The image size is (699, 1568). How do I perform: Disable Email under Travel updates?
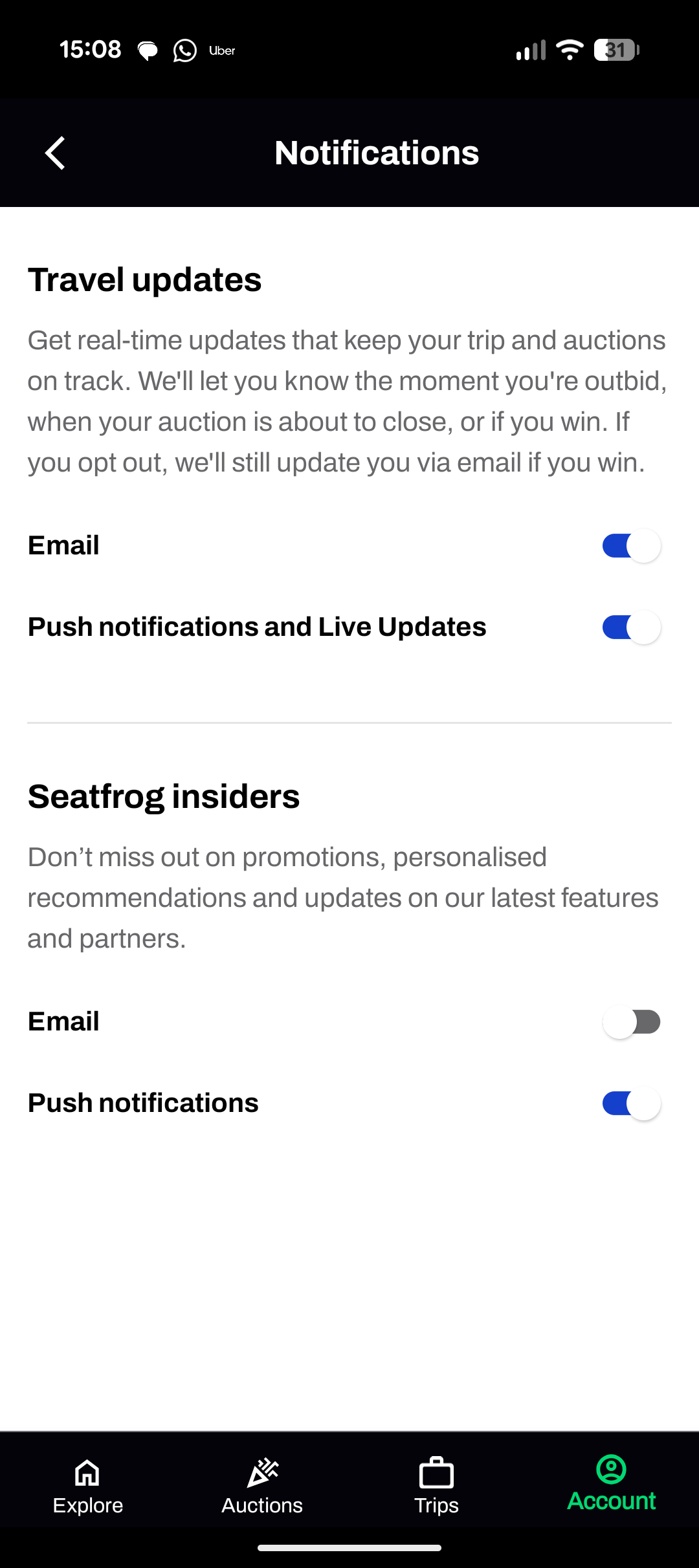tap(630, 545)
